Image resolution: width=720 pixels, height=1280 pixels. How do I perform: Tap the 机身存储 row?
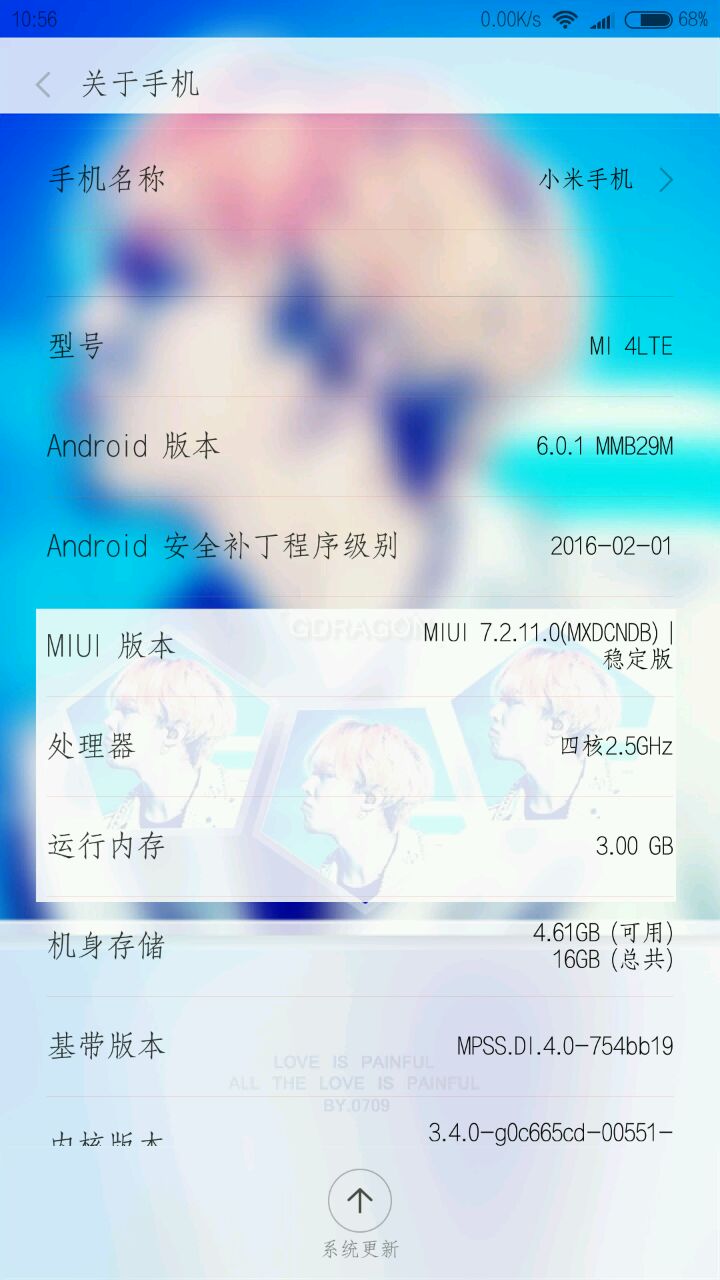click(360, 946)
